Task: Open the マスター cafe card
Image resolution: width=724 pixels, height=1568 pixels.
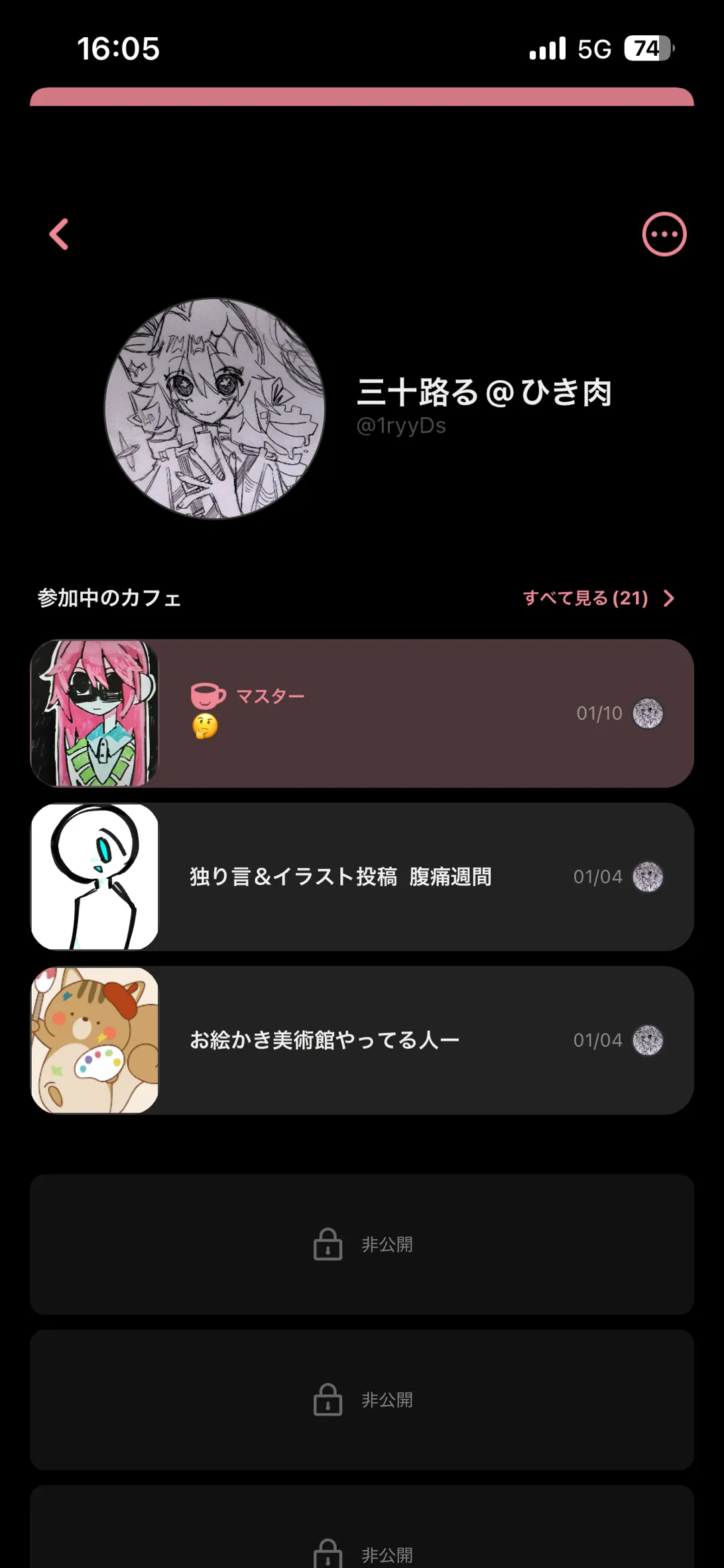Action: [x=362, y=713]
